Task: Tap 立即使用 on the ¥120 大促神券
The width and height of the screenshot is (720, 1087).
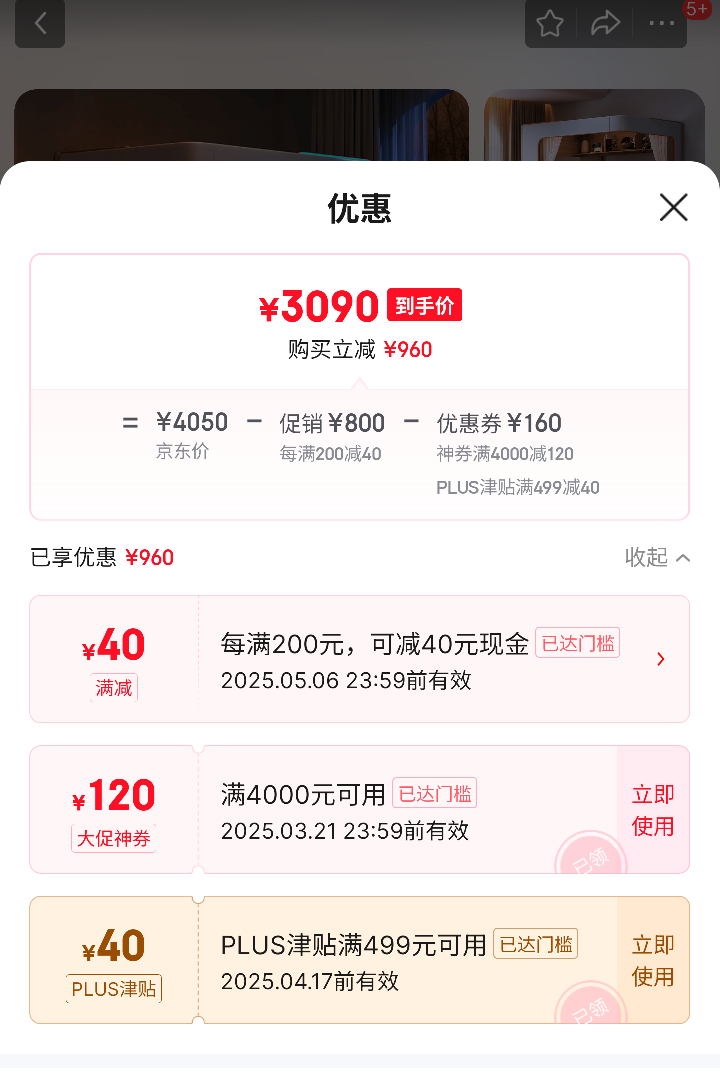Action: pos(654,810)
